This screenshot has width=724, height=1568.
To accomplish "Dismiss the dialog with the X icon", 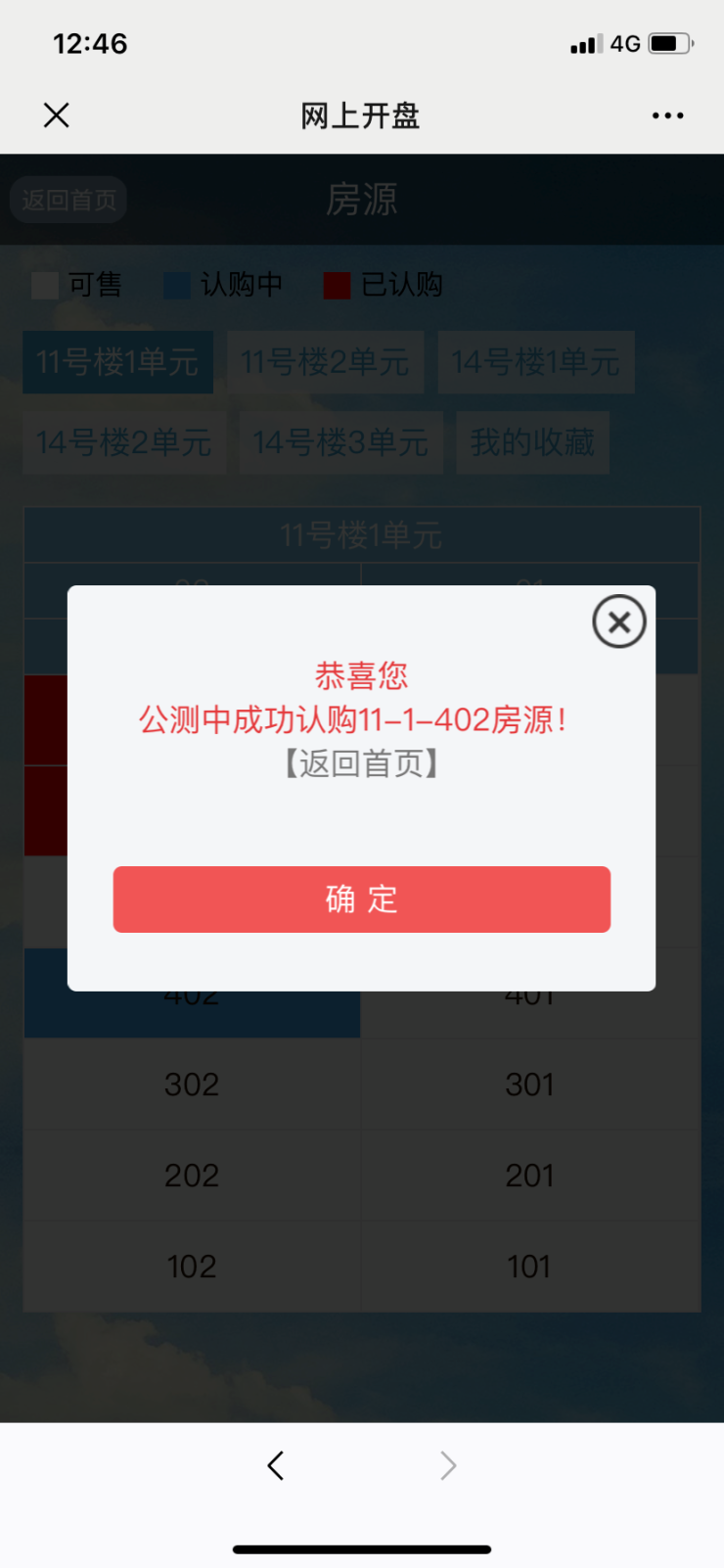I will [618, 622].
